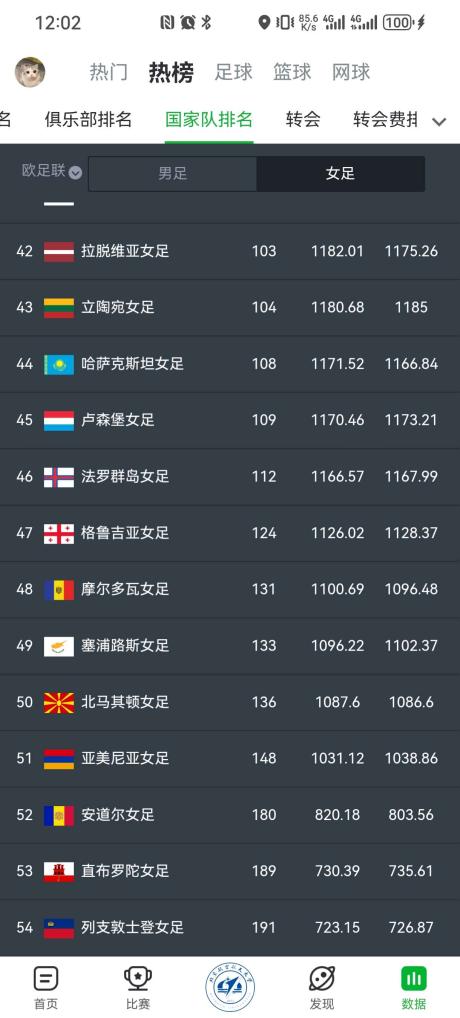This screenshot has width=460, height=1018.
Task: Switch ranking to 男足
Action: click(x=173, y=174)
